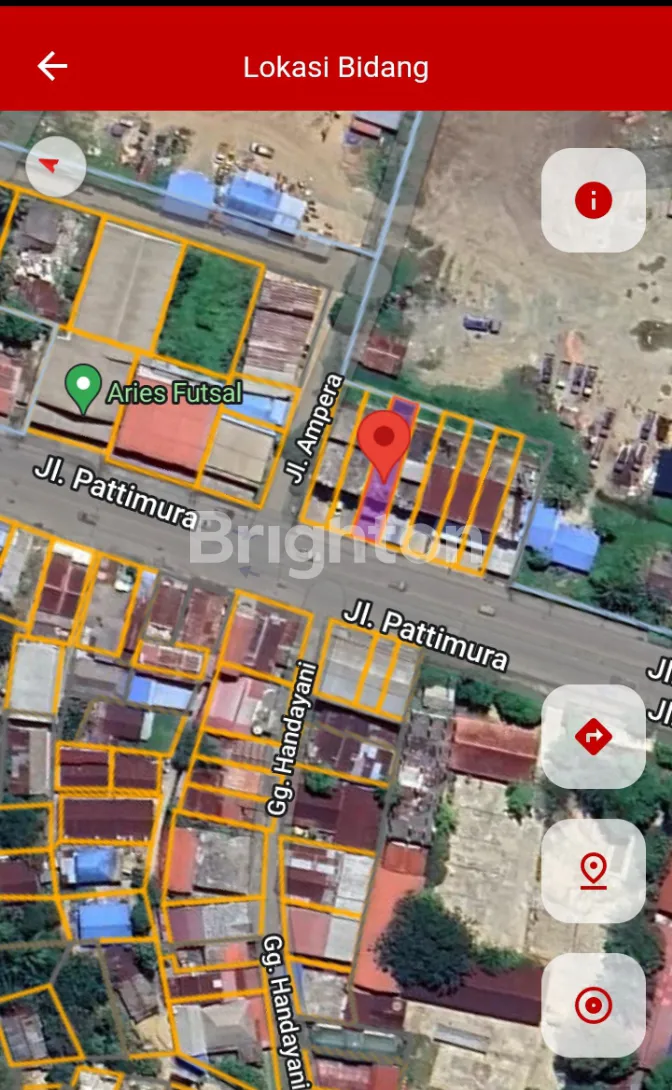Go back from Lokasi Bidang
The width and height of the screenshot is (672, 1090).
52,67
